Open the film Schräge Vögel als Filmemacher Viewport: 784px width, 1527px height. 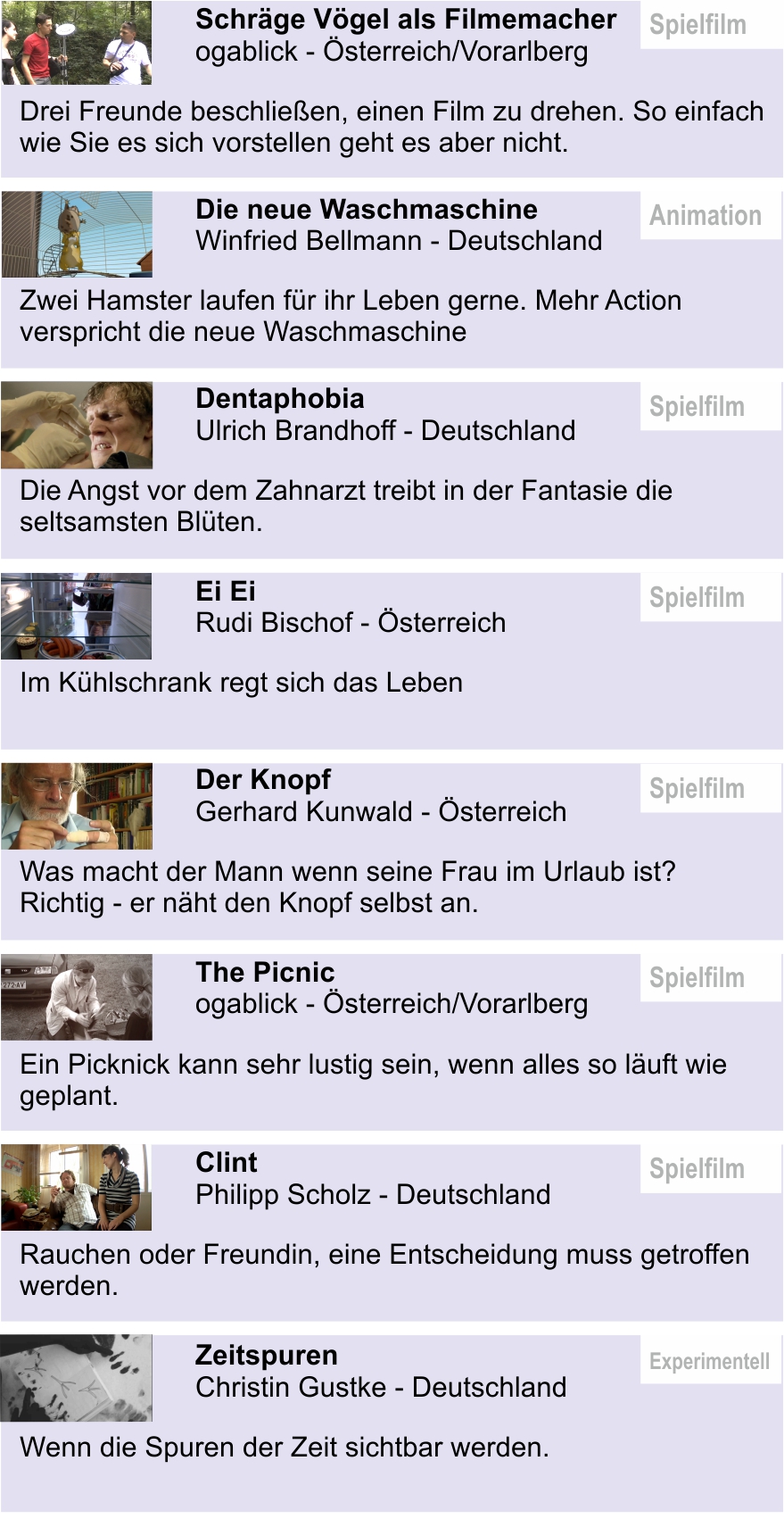[x=406, y=20]
